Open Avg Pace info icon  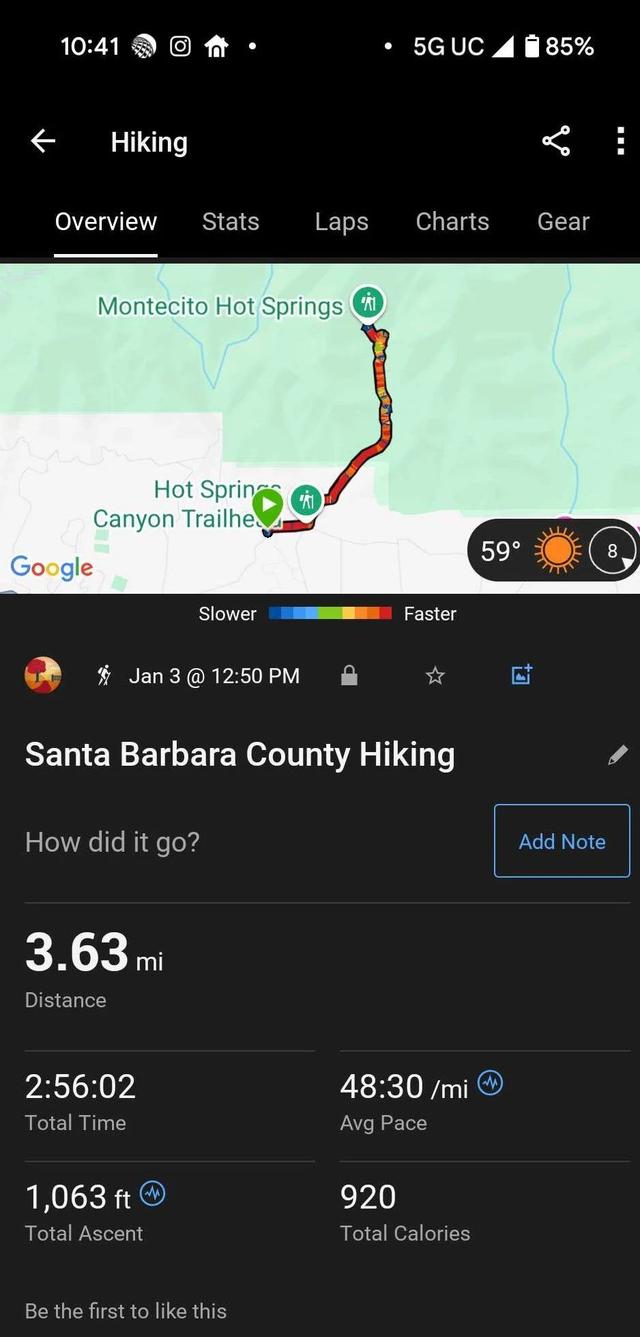tap(490, 1083)
